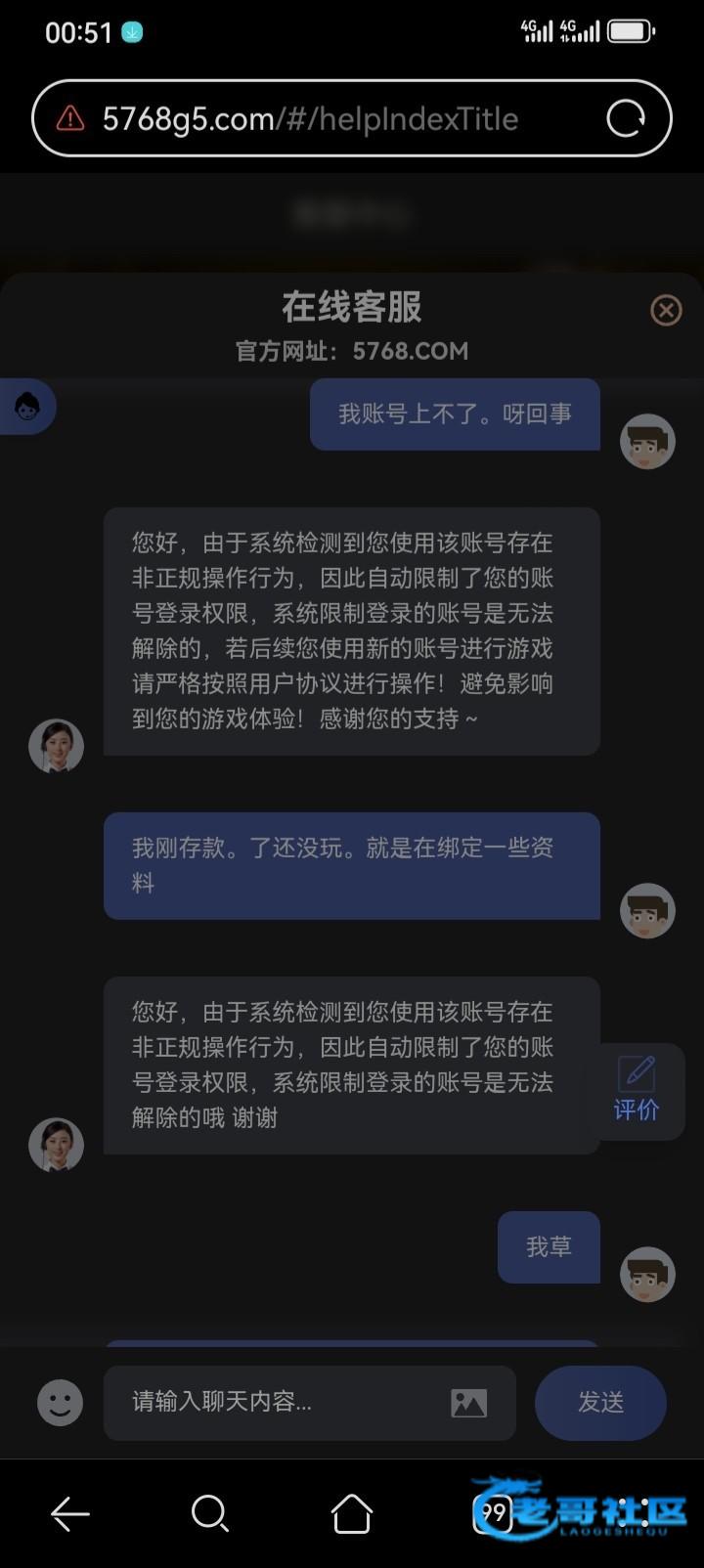Send the message with 发送

click(x=600, y=1403)
